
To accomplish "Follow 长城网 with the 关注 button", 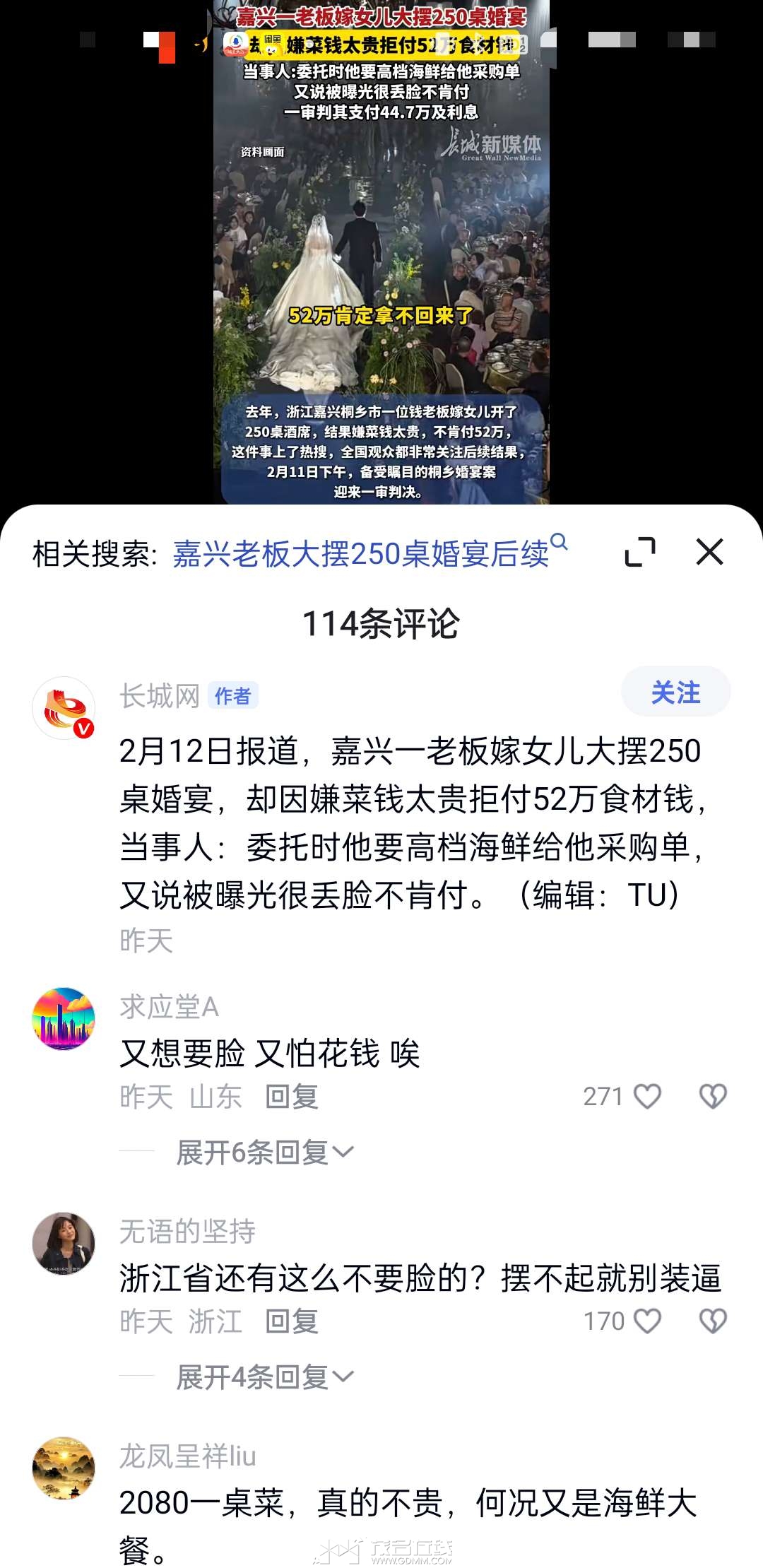I will (675, 692).
